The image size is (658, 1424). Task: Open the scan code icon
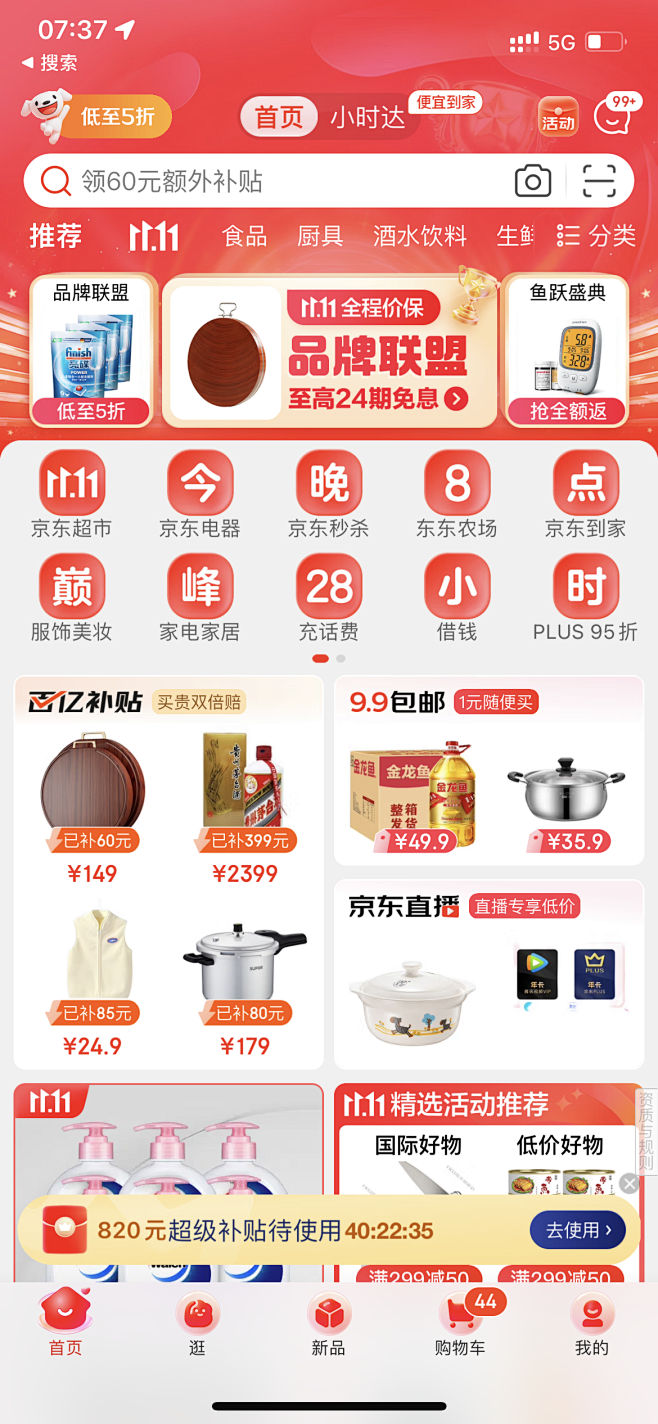(x=599, y=181)
